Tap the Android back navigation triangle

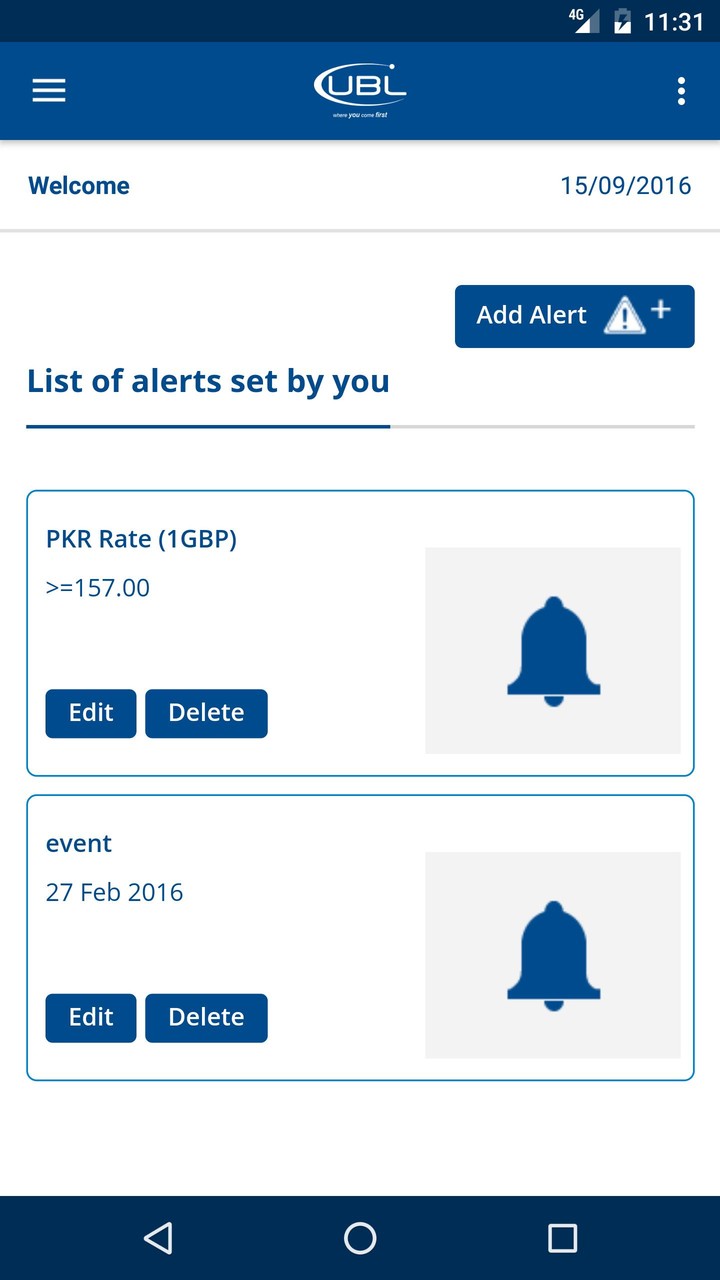pyautogui.click(x=158, y=1238)
